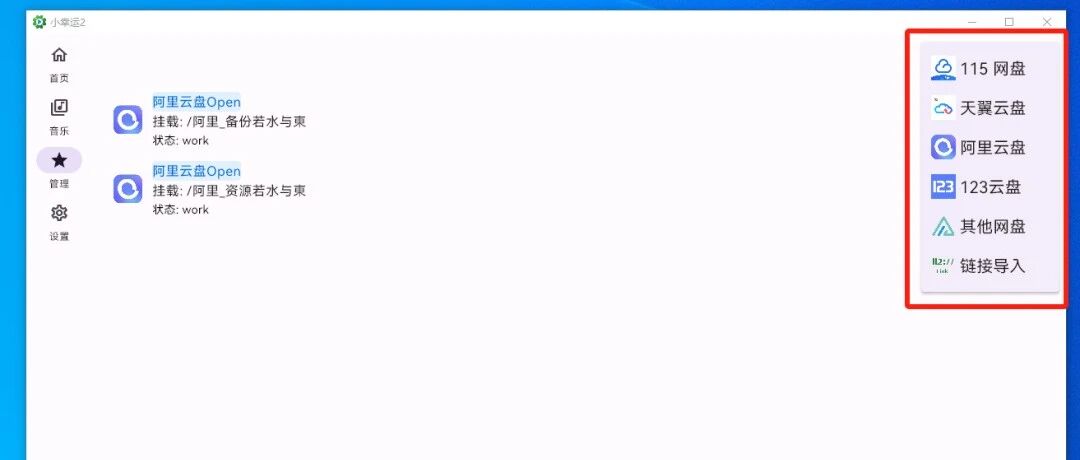
Task: Close the window
Action: tap(1047, 22)
